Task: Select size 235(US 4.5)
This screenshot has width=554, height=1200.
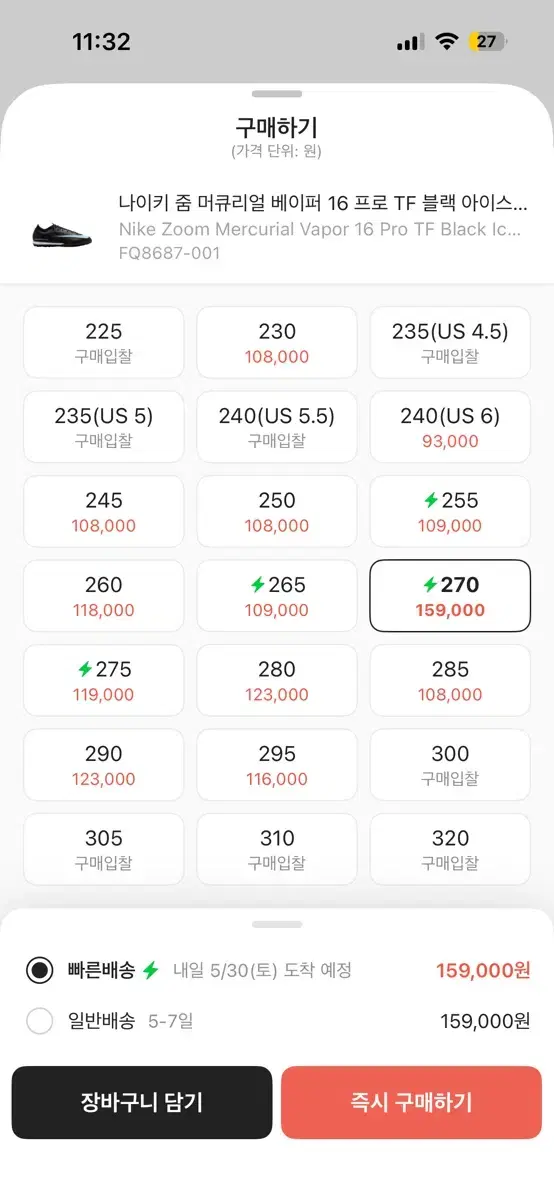Action: click(450, 343)
